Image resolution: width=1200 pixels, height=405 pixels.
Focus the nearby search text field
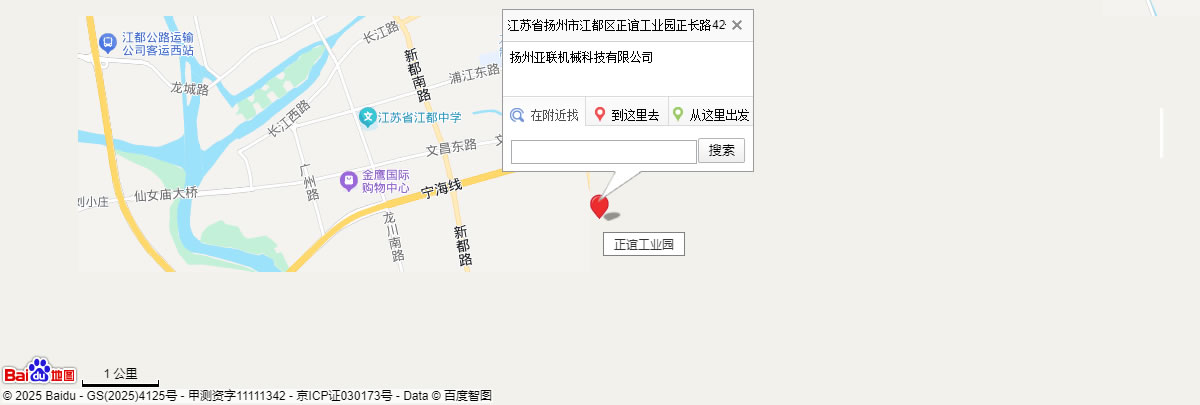point(603,152)
